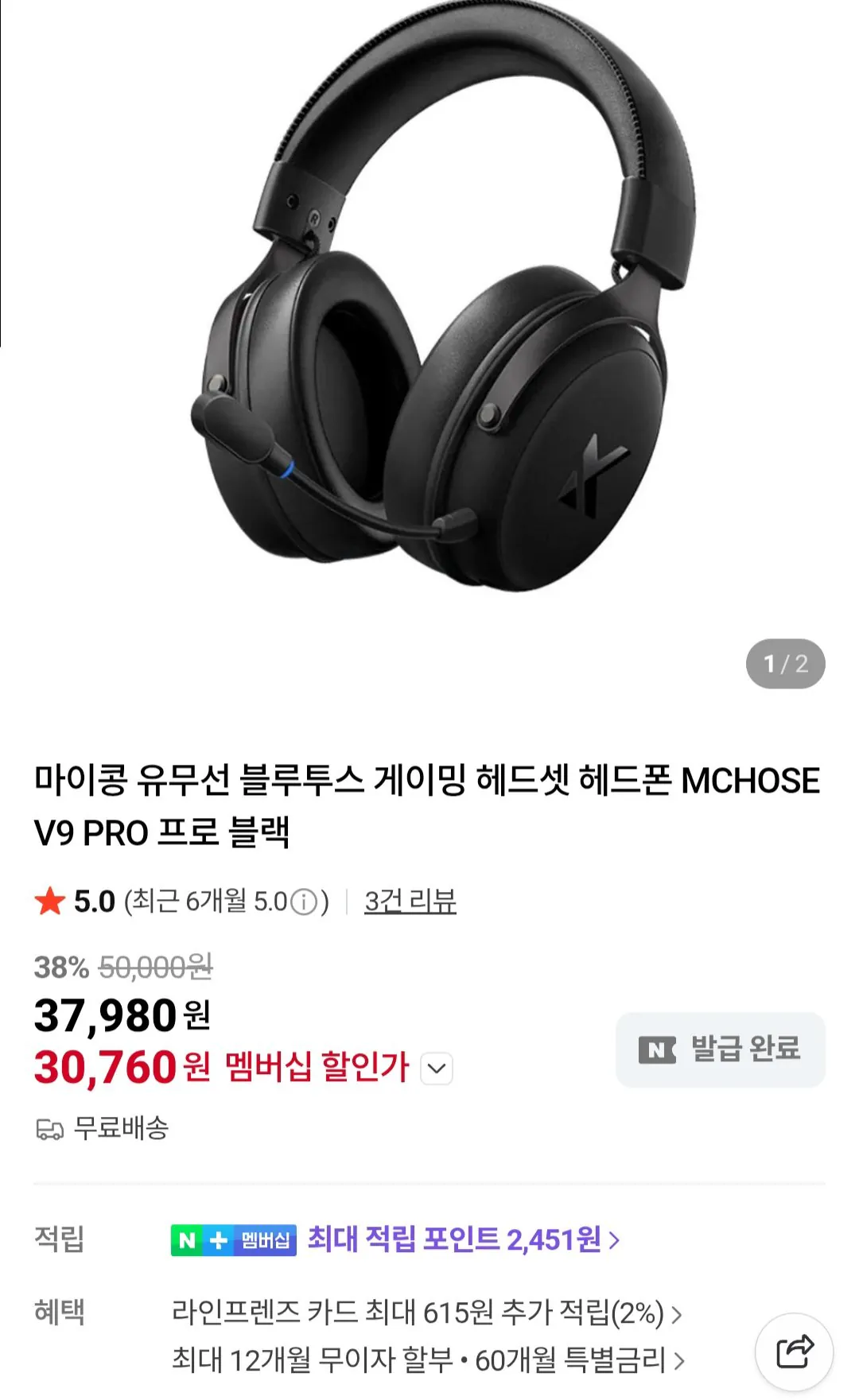Click the 1/2 image page indicator
This screenshot has width=859, height=1400.
[x=786, y=662]
